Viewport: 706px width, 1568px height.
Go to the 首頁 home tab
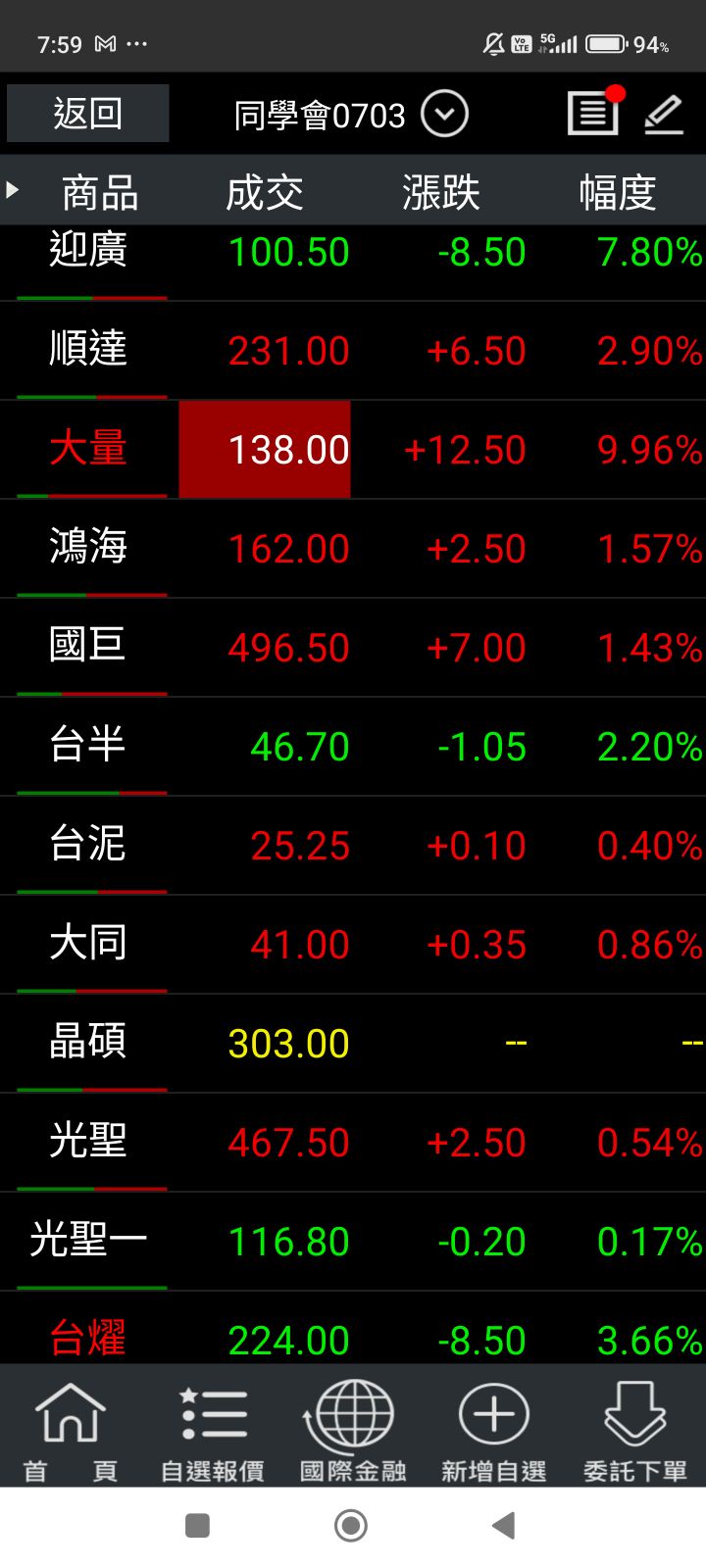click(71, 1431)
